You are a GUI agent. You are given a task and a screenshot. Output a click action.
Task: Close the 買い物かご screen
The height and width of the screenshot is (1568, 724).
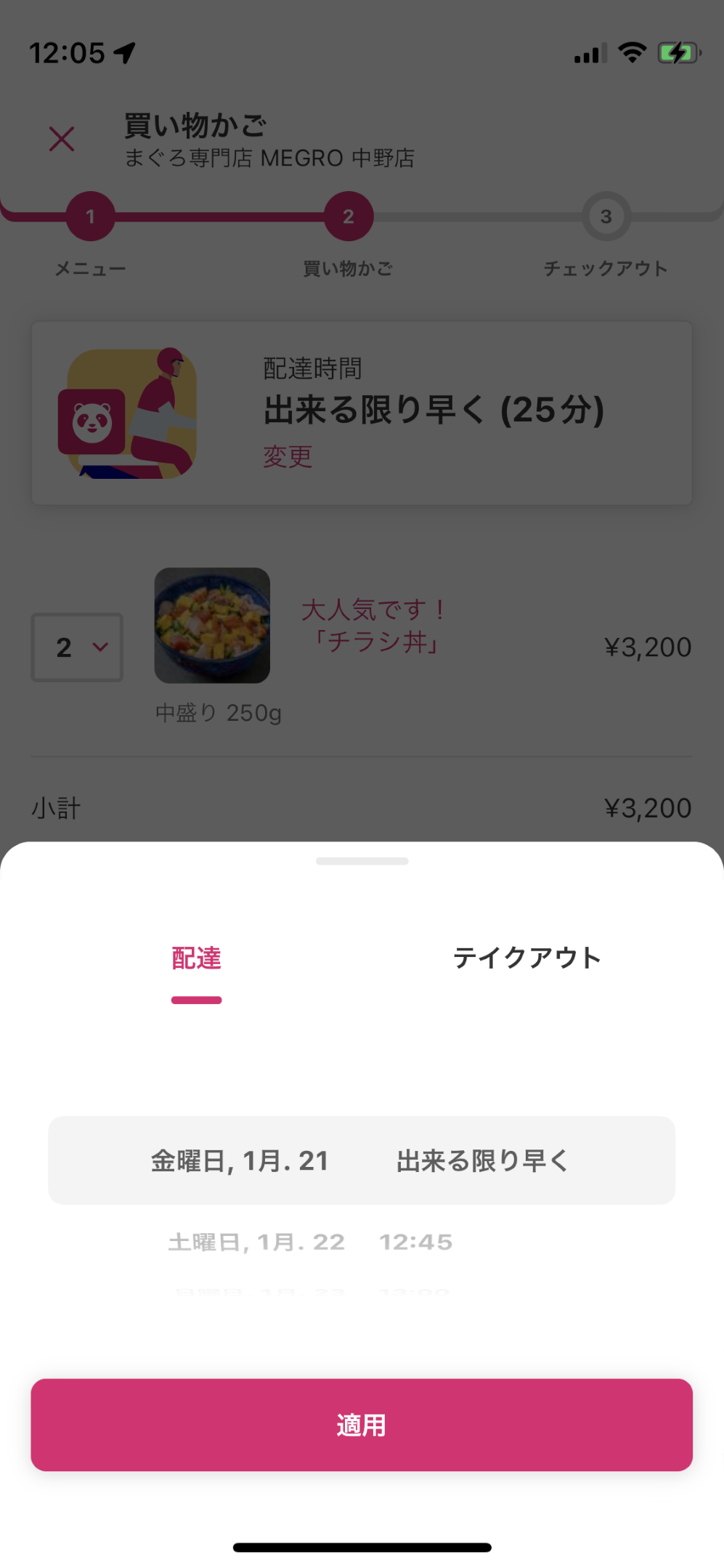coord(62,139)
